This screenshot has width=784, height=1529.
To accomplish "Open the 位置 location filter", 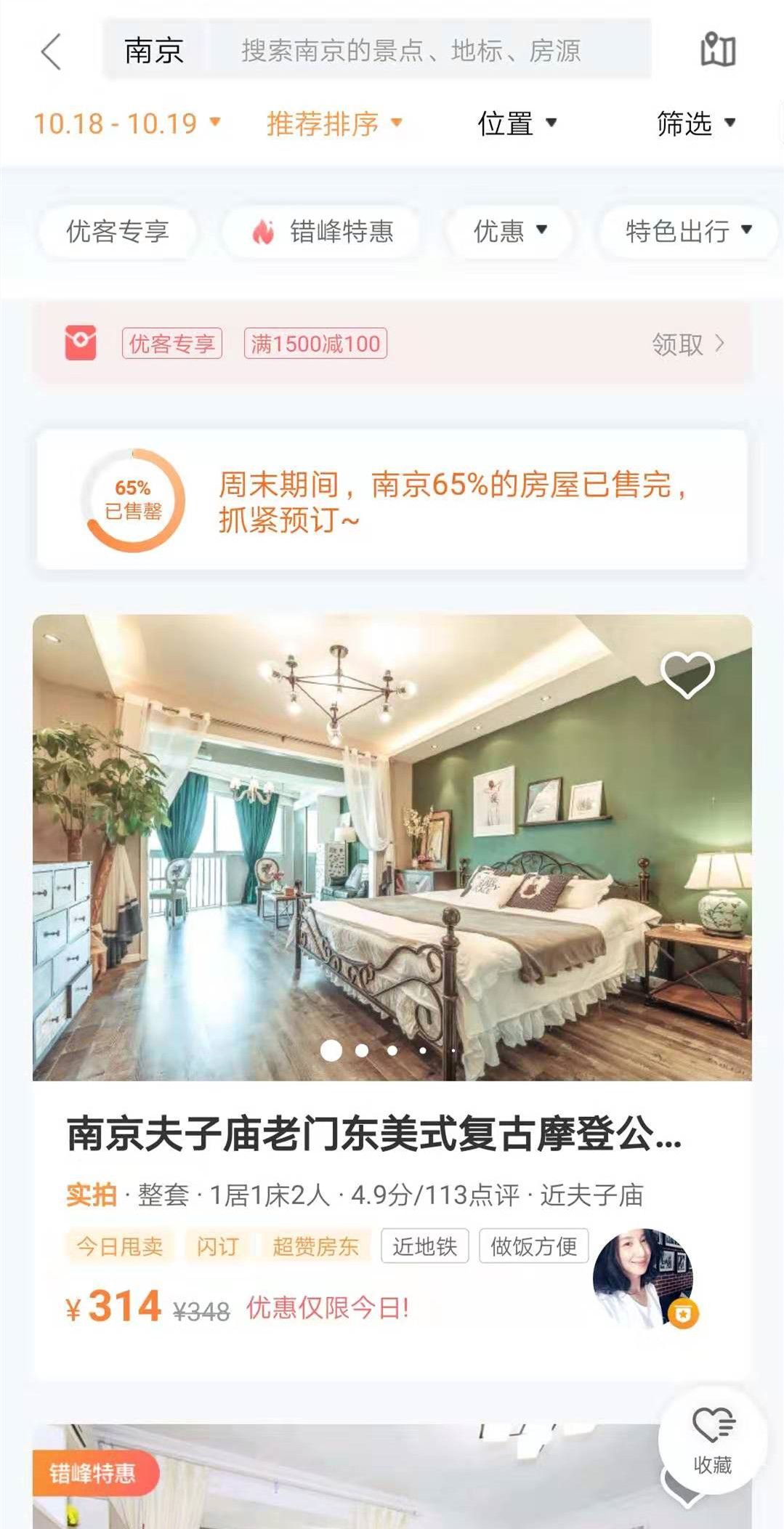I will coord(517,124).
